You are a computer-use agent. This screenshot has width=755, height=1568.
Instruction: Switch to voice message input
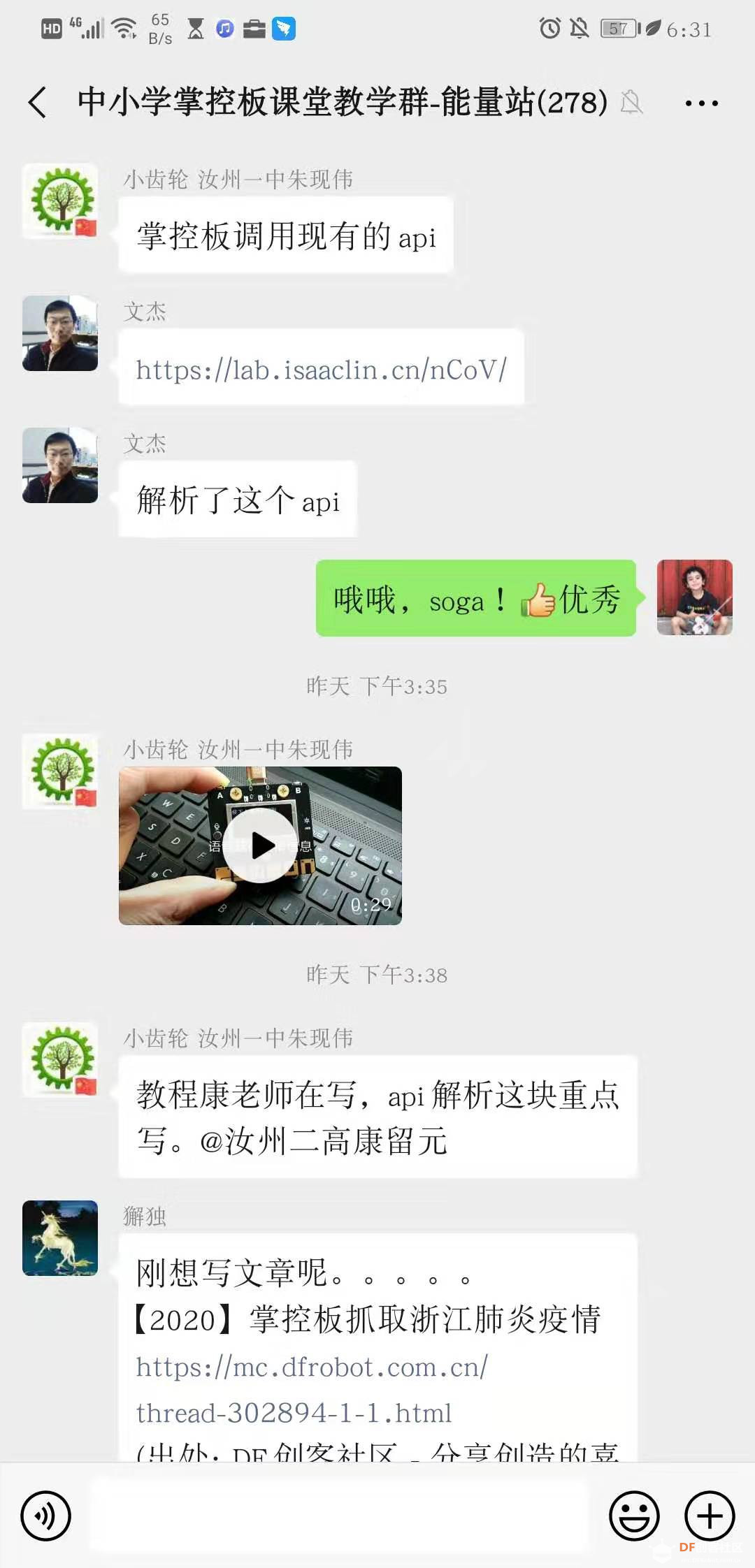(46, 1516)
